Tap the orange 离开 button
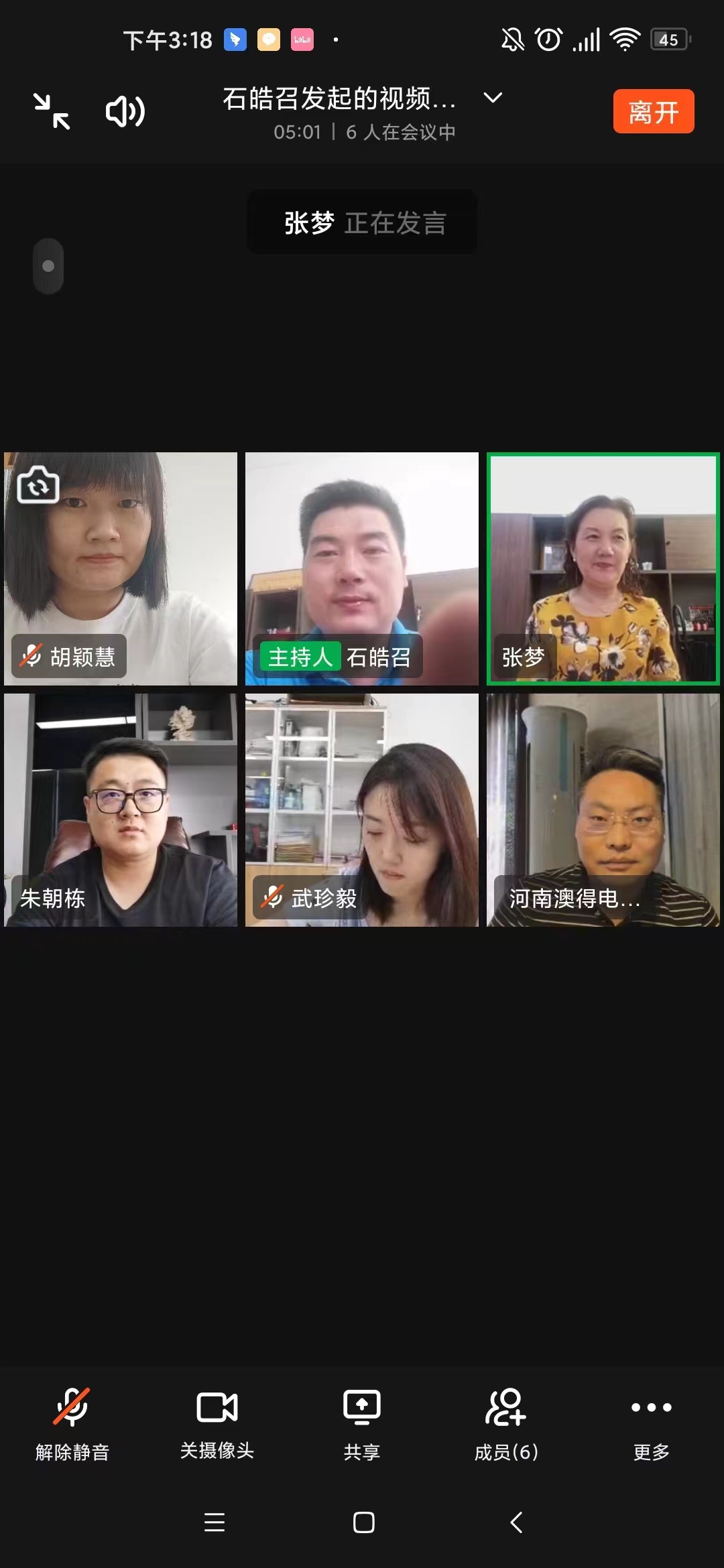 point(653,111)
